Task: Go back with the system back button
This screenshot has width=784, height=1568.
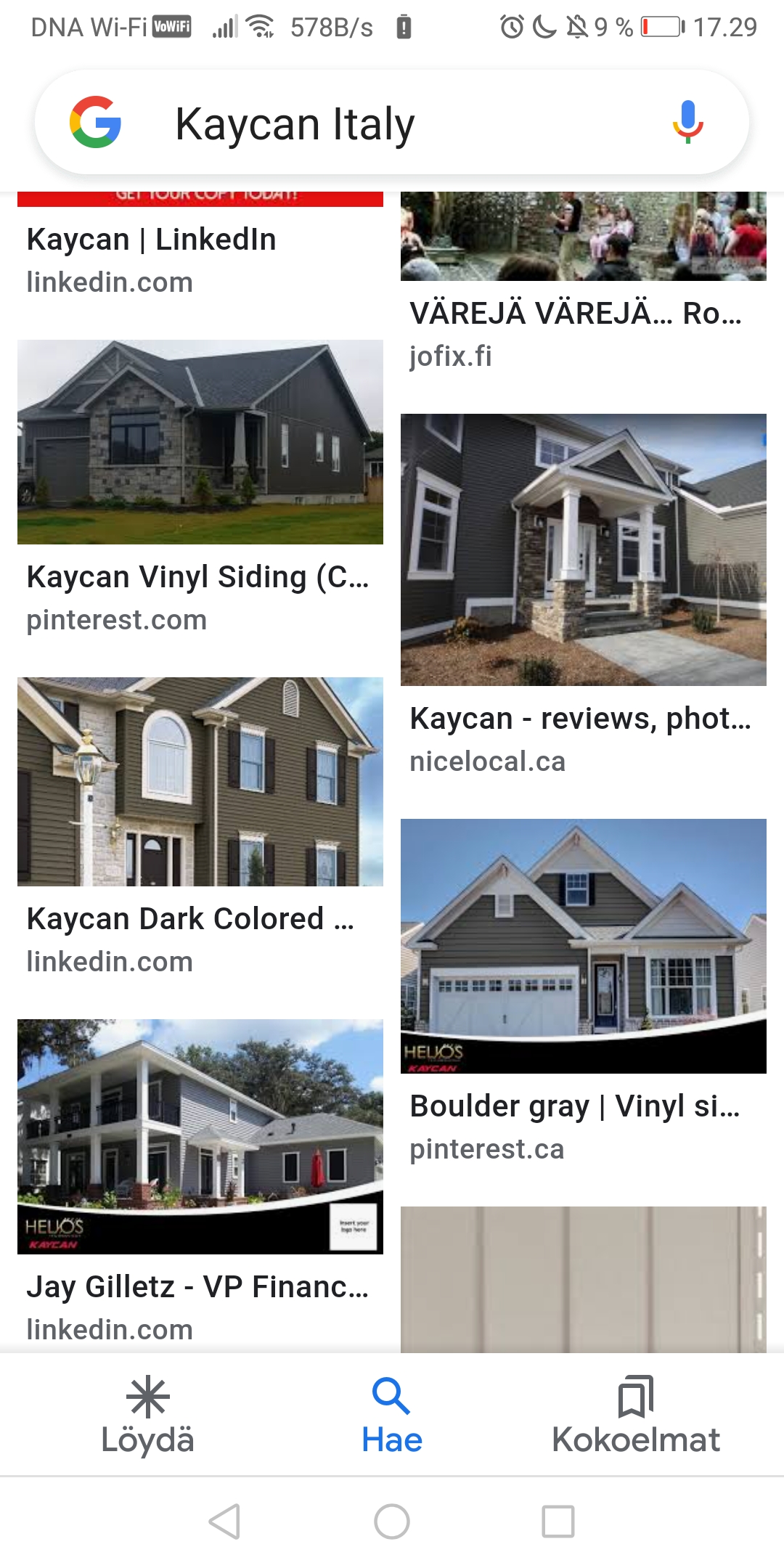Action: (x=224, y=1521)
